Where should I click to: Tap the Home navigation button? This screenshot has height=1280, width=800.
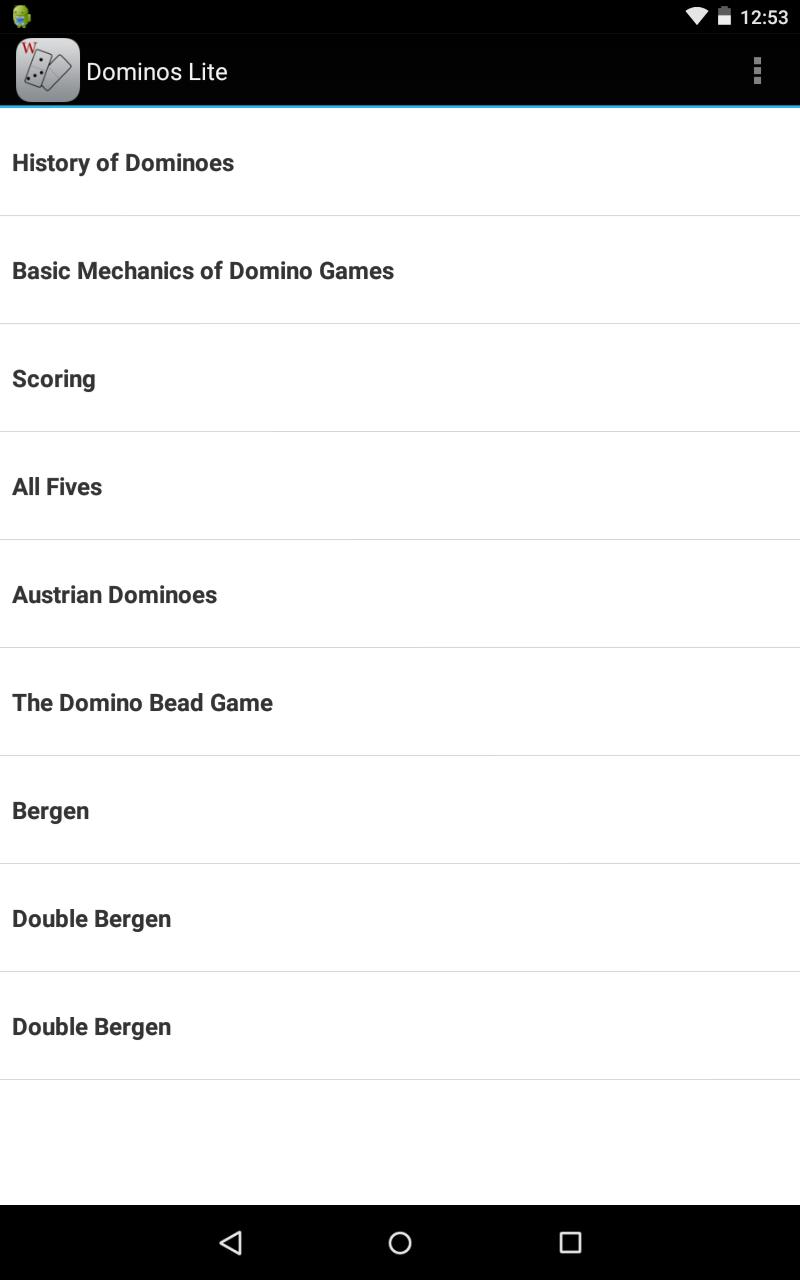[400, 1243]
